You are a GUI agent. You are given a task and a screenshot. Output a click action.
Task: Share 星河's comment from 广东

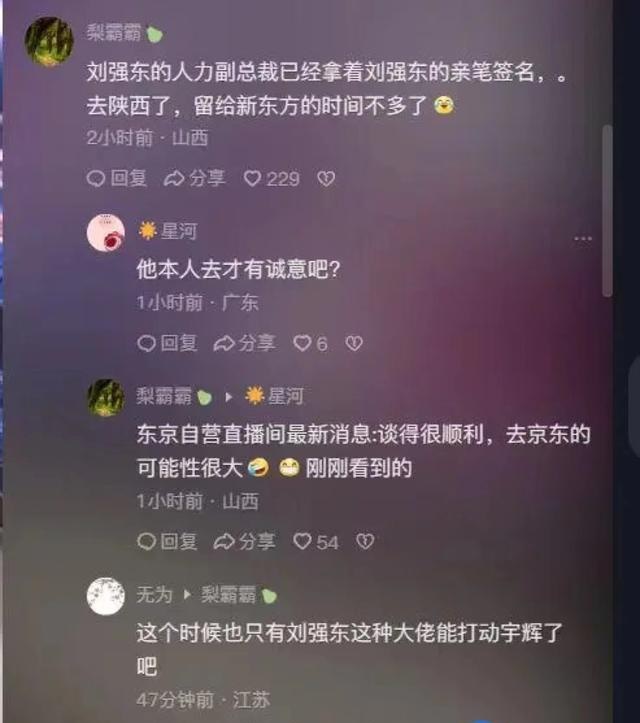244,343
